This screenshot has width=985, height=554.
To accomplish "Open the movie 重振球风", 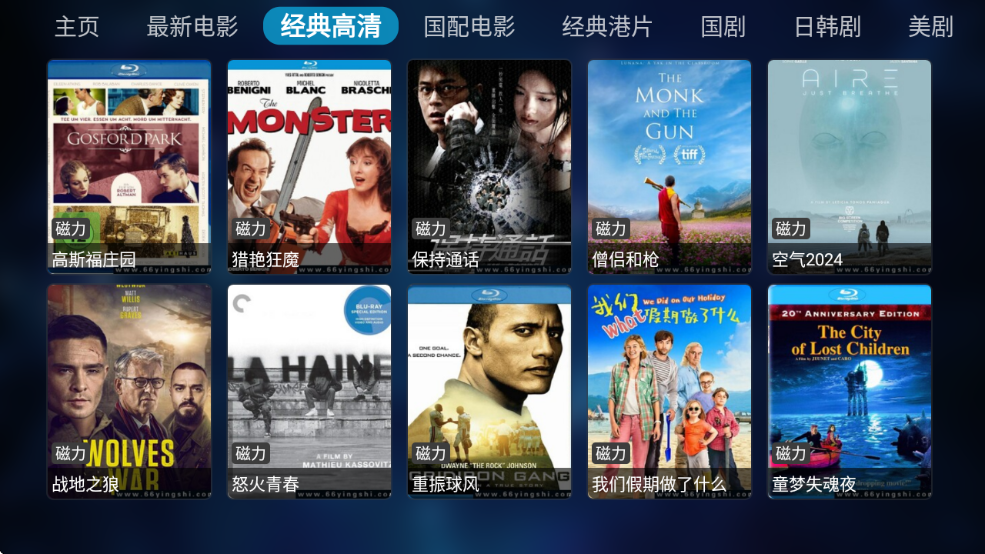I will click(x=489, y=391).
